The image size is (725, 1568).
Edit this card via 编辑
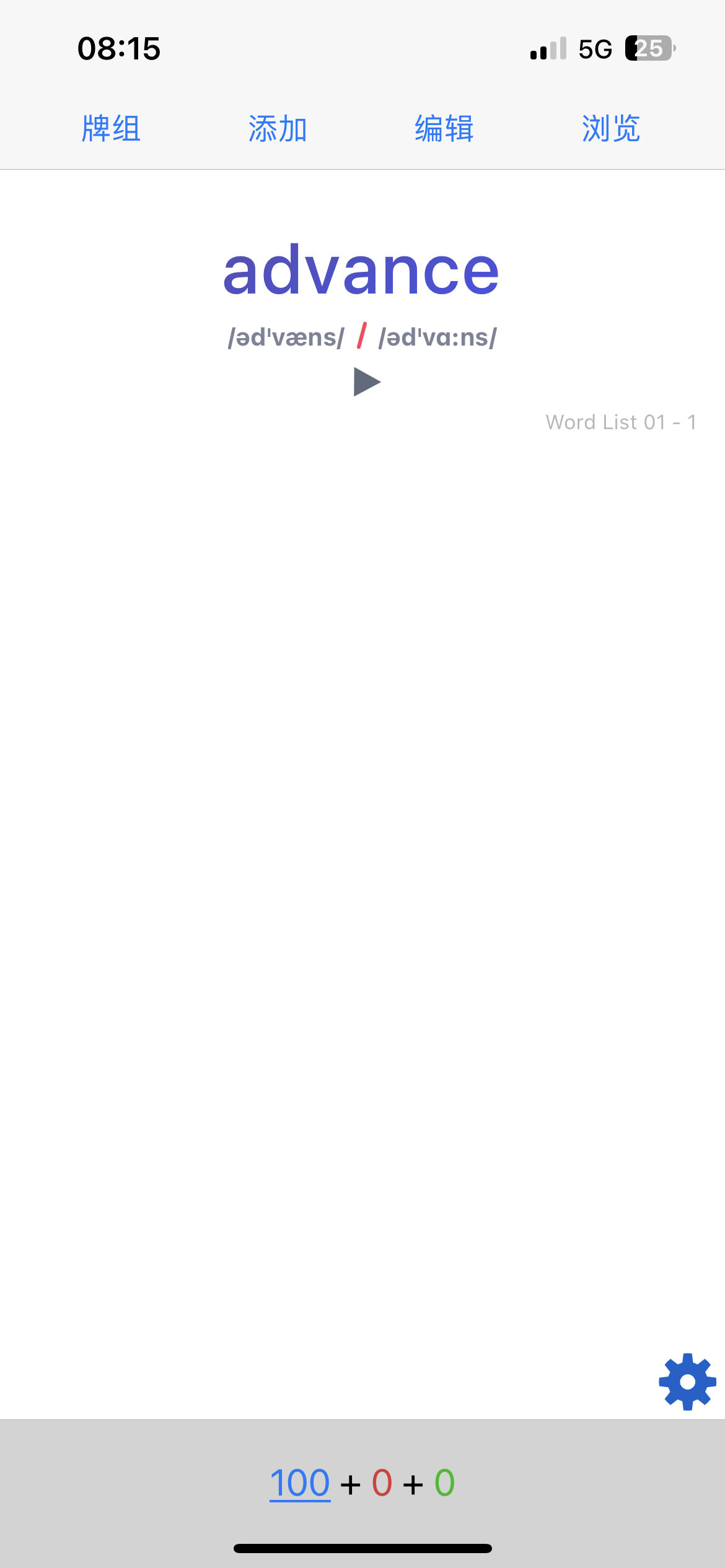click(445, 129)
